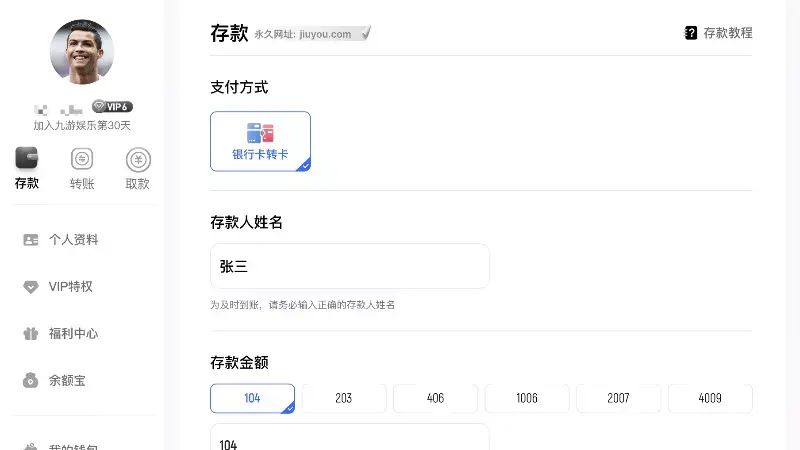The image size is (800, 450).
Task: Tap the profile avatar picture
Action: pos(82,52)
